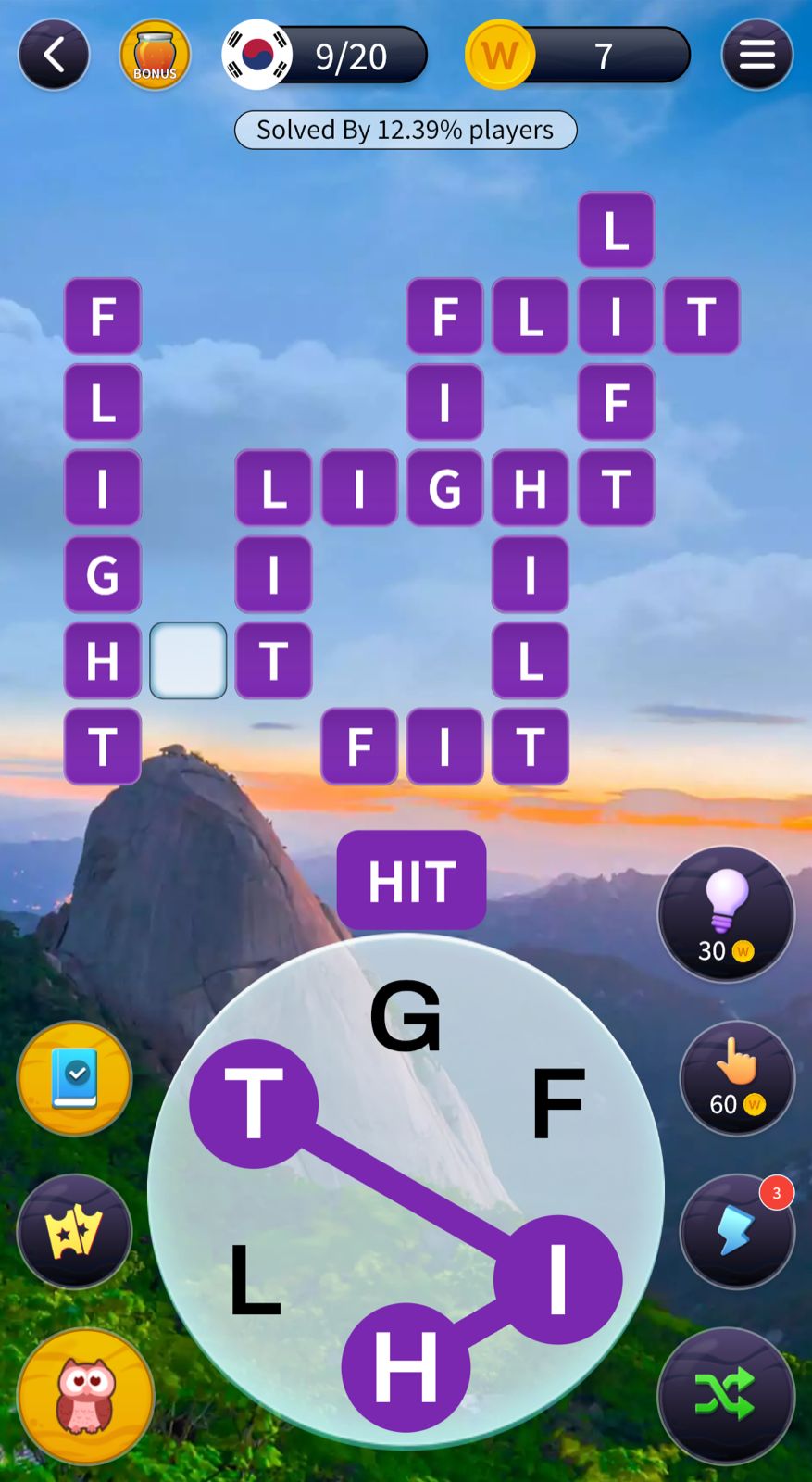Select letter G in the wheel
The height and width of the screenshot is (1482, 812).
[406, 1017]
